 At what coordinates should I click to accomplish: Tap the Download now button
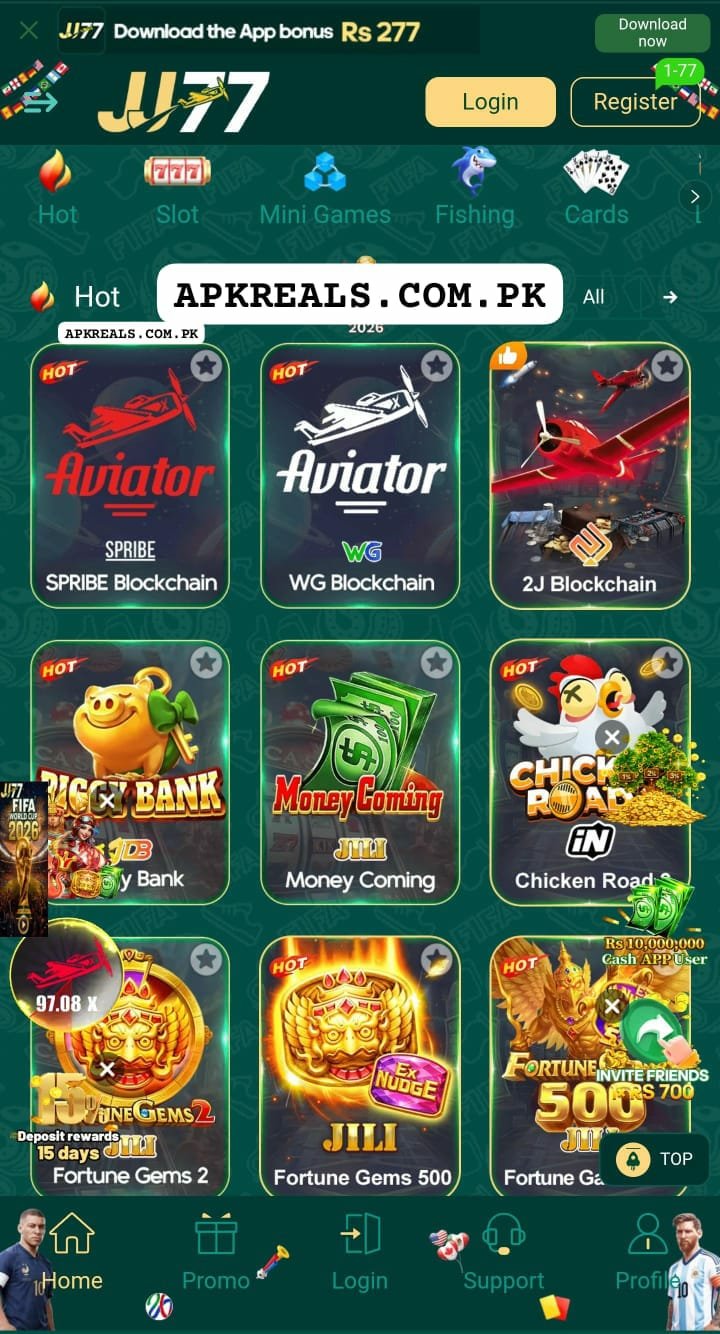click(x=652, y=33)
